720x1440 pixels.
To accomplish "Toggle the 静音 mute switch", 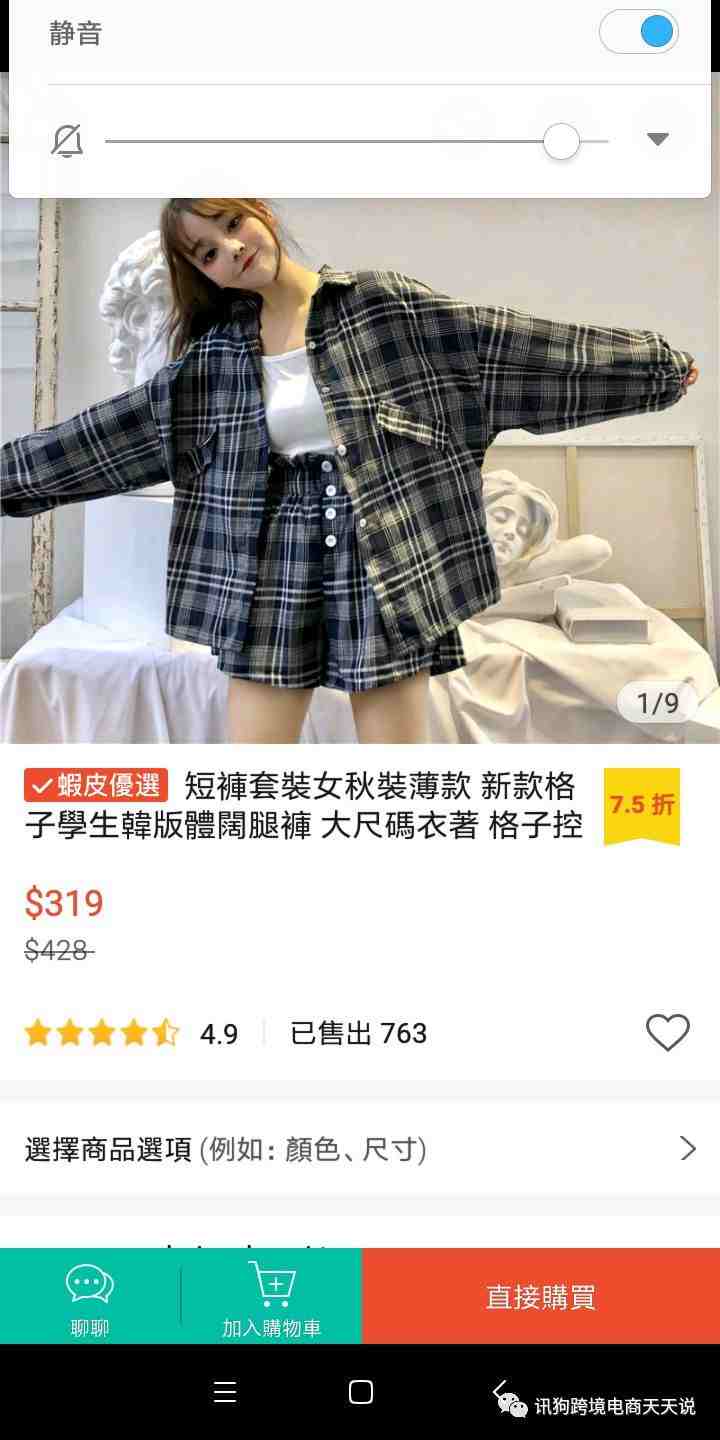I will (x=639, y=32).
